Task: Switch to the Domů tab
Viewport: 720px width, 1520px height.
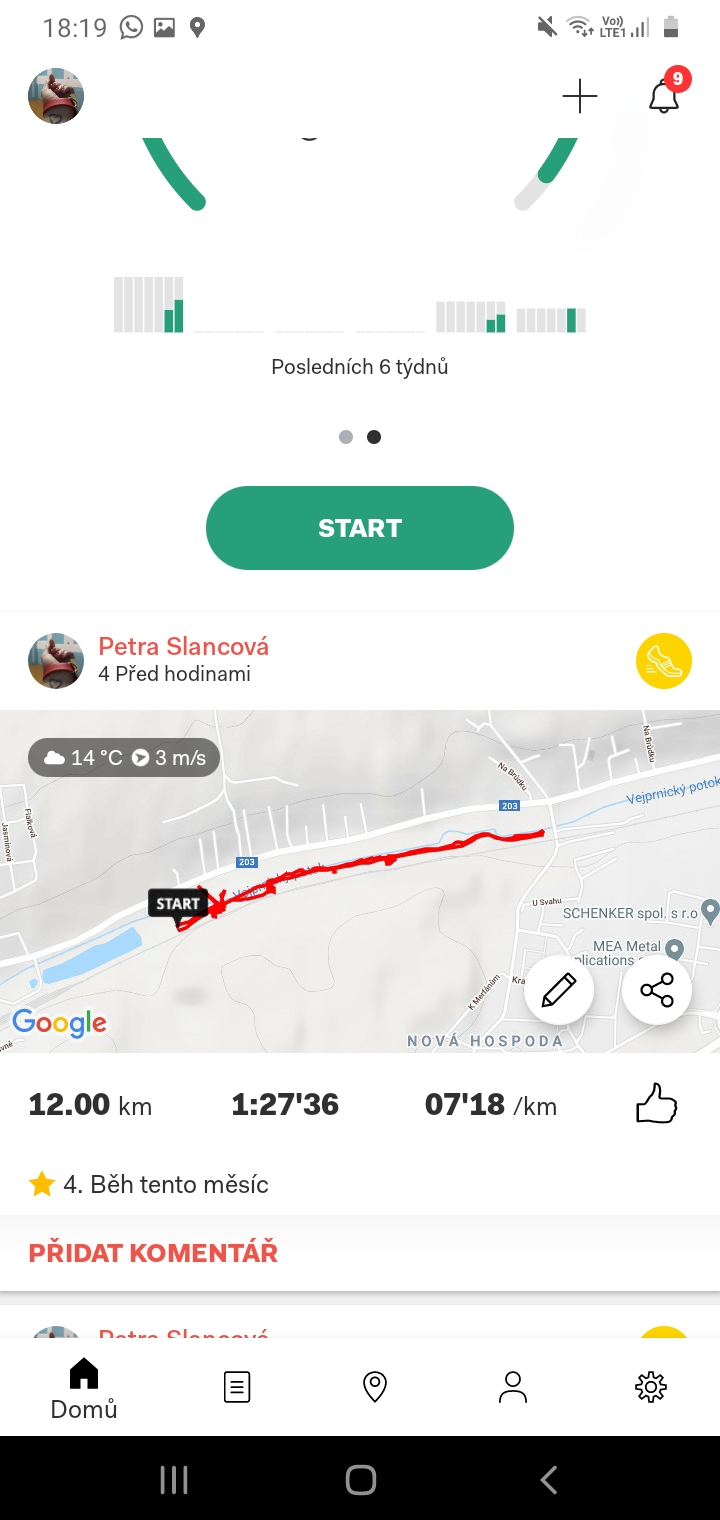Action: pyautogui.click(x=84, y=1389)
